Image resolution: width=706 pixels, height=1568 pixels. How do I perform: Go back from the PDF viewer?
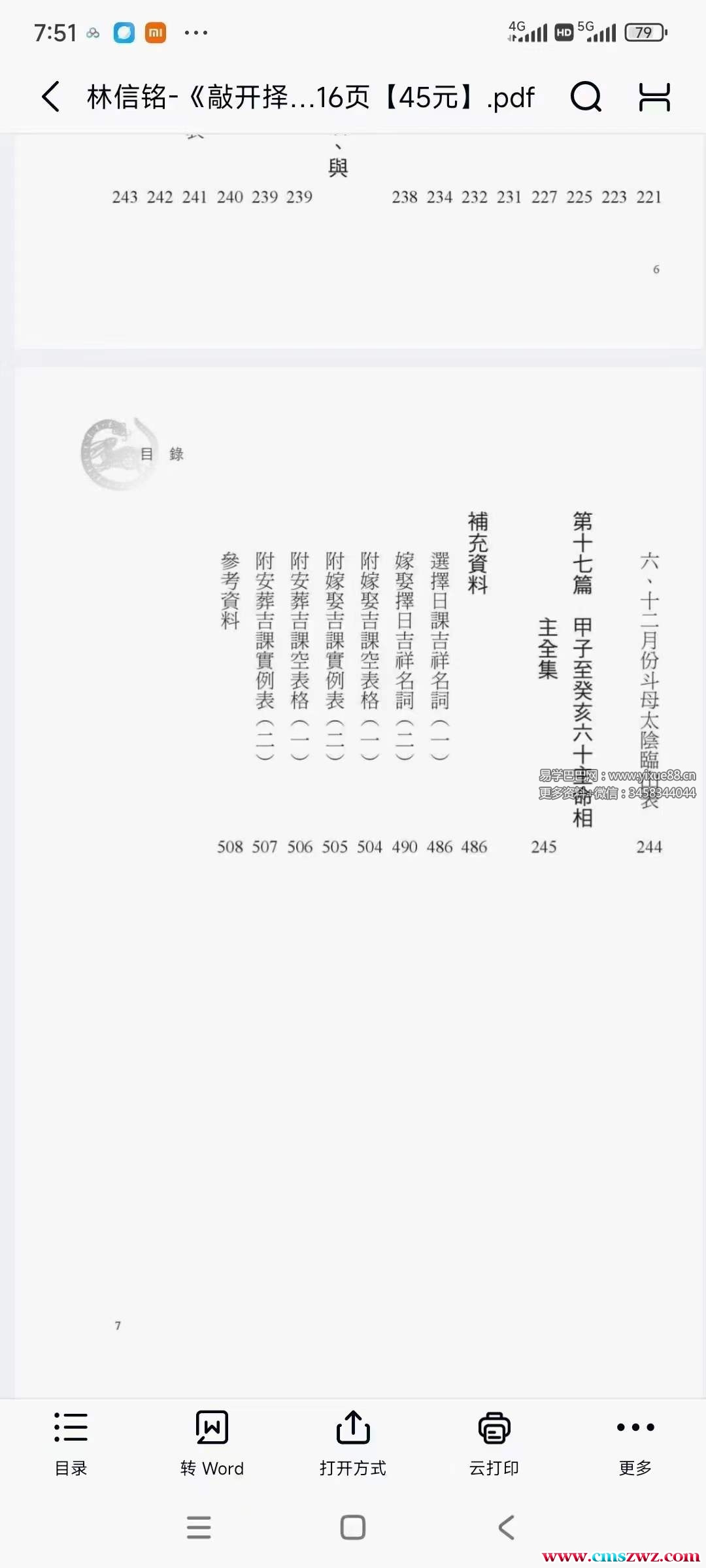pyautogui.click(x=51, y=97)
